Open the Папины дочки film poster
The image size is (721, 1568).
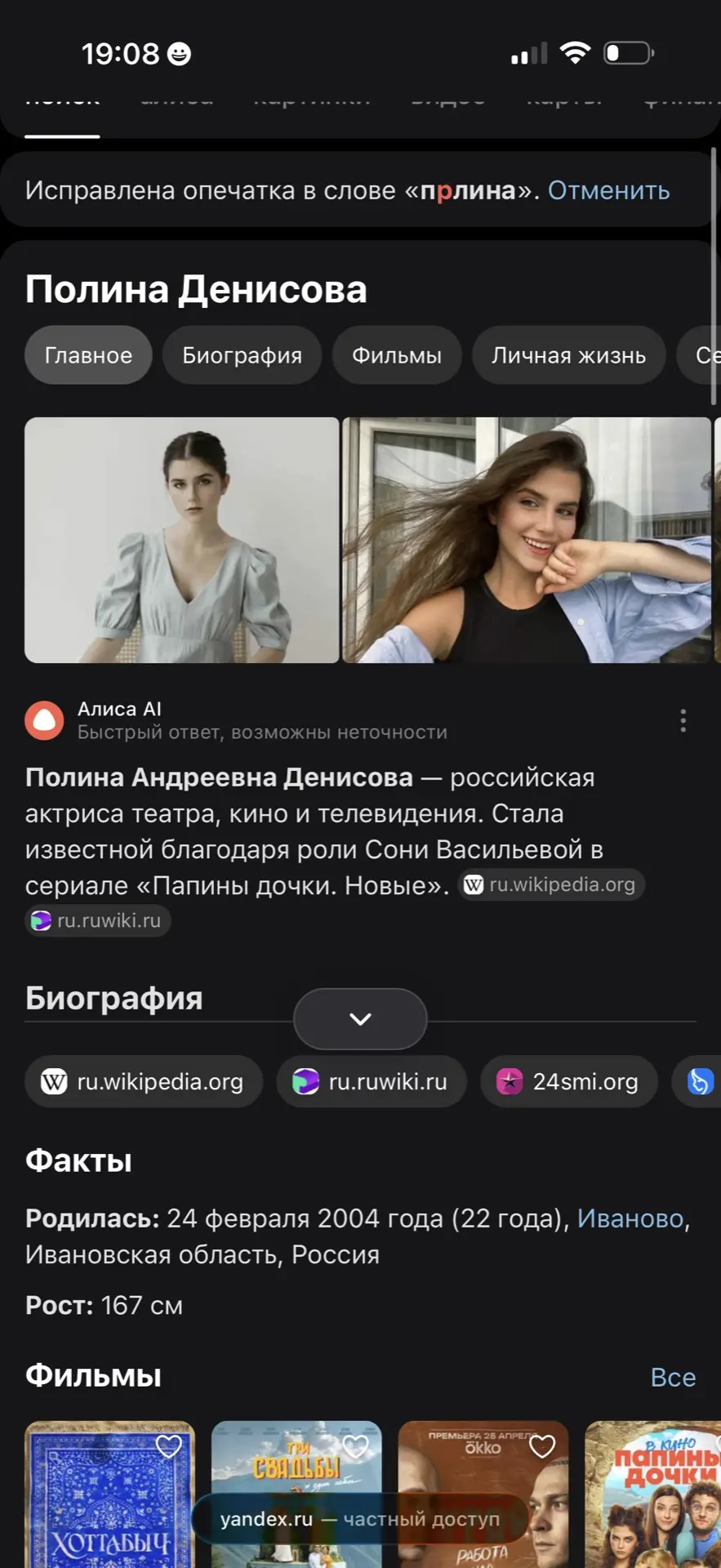point(653,1503)
